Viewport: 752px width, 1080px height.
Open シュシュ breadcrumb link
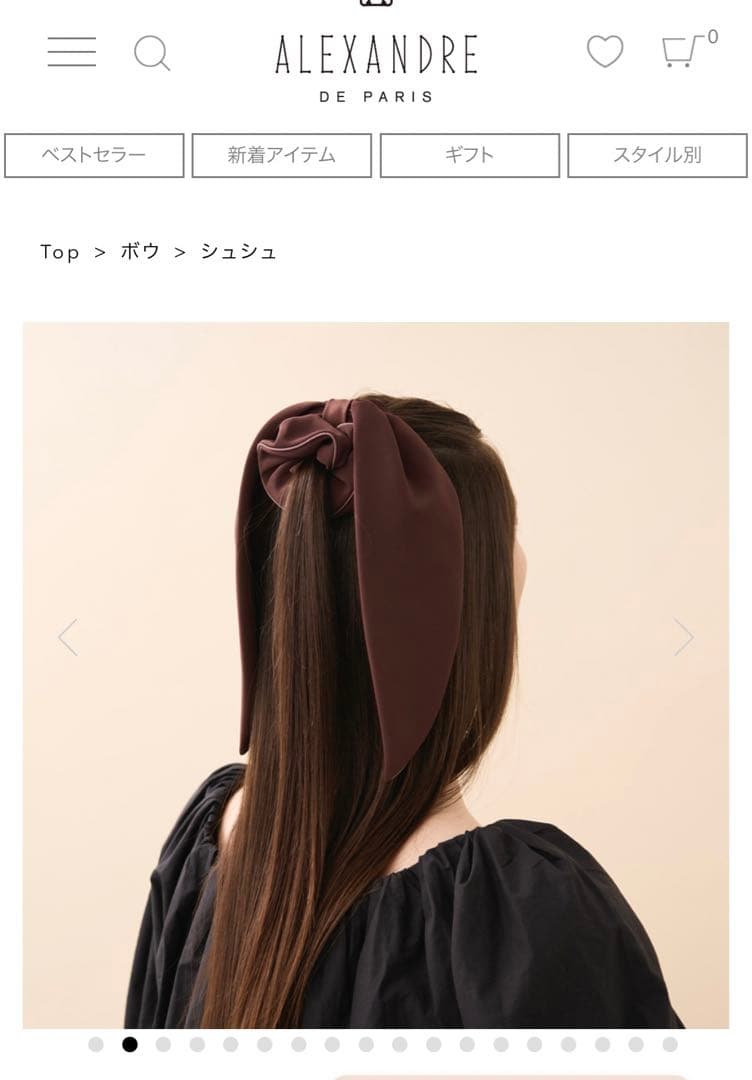[x=238, y=252]
